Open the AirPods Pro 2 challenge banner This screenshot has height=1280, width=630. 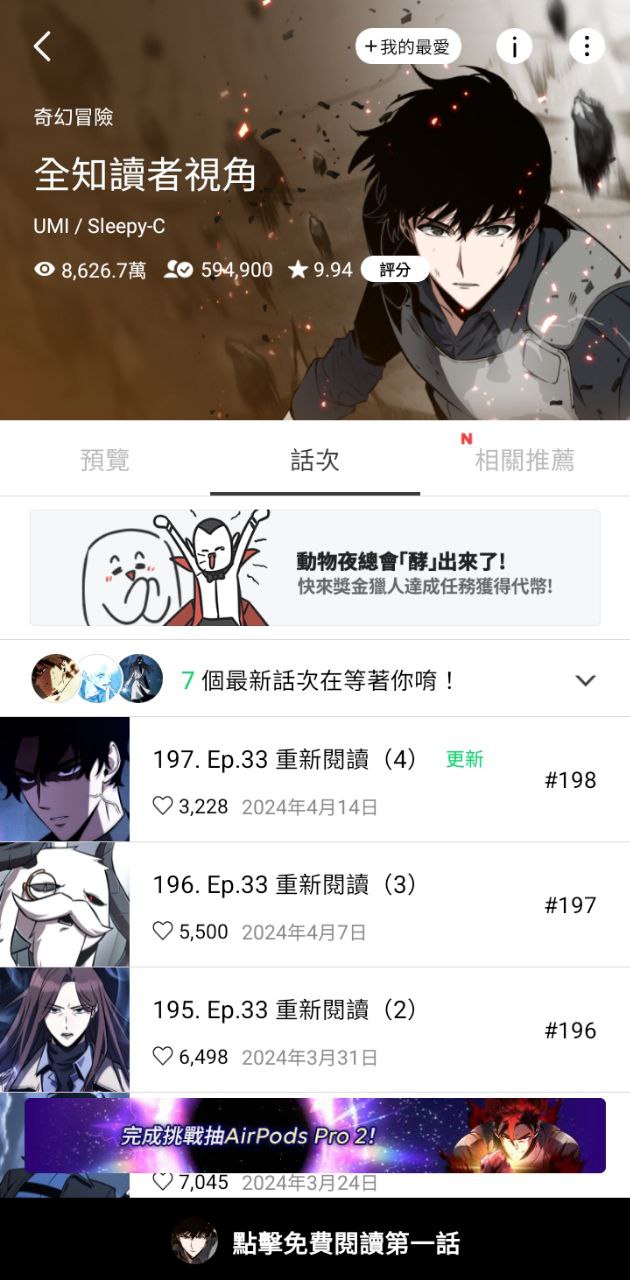pyautogui.click(x=315, y=1135)
